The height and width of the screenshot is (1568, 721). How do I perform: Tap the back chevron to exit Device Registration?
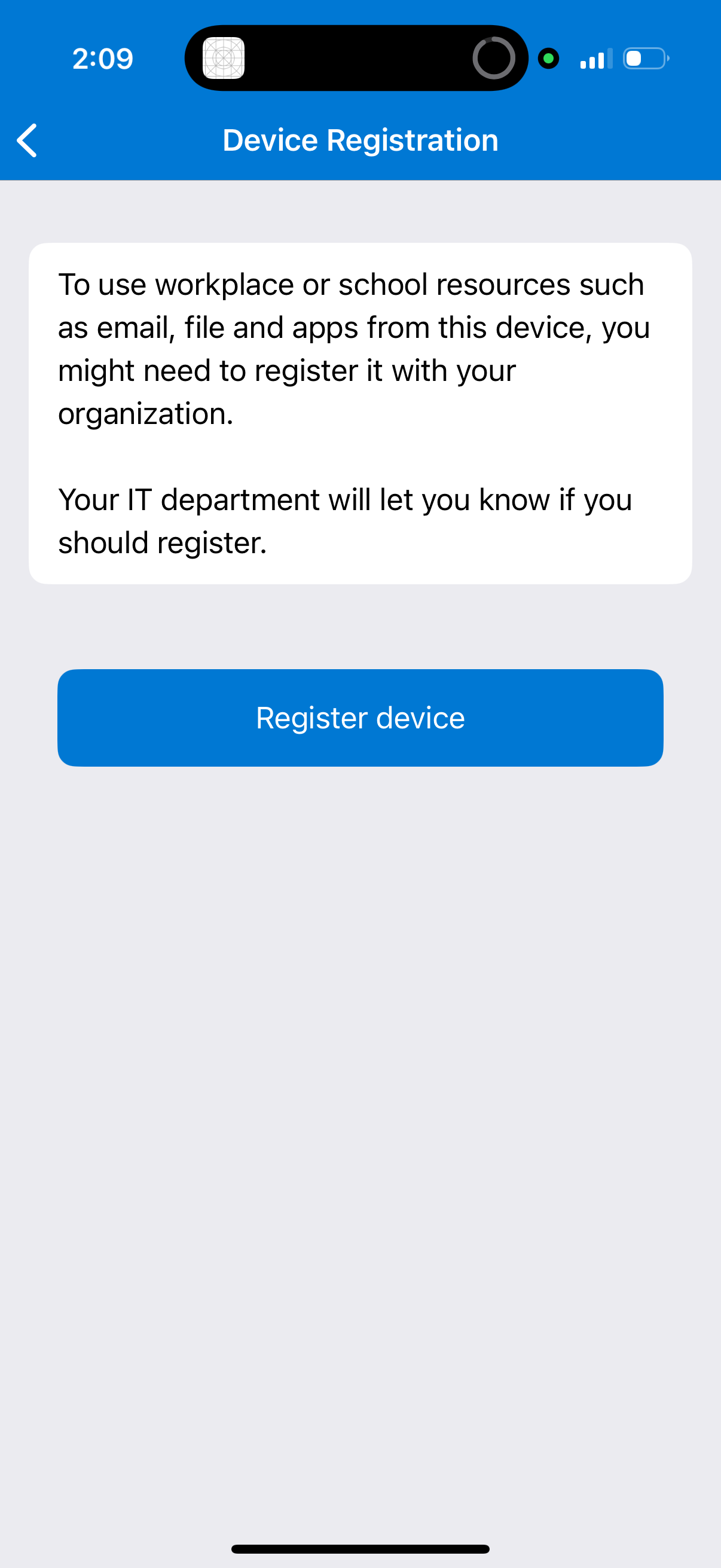tap(27, 139)
